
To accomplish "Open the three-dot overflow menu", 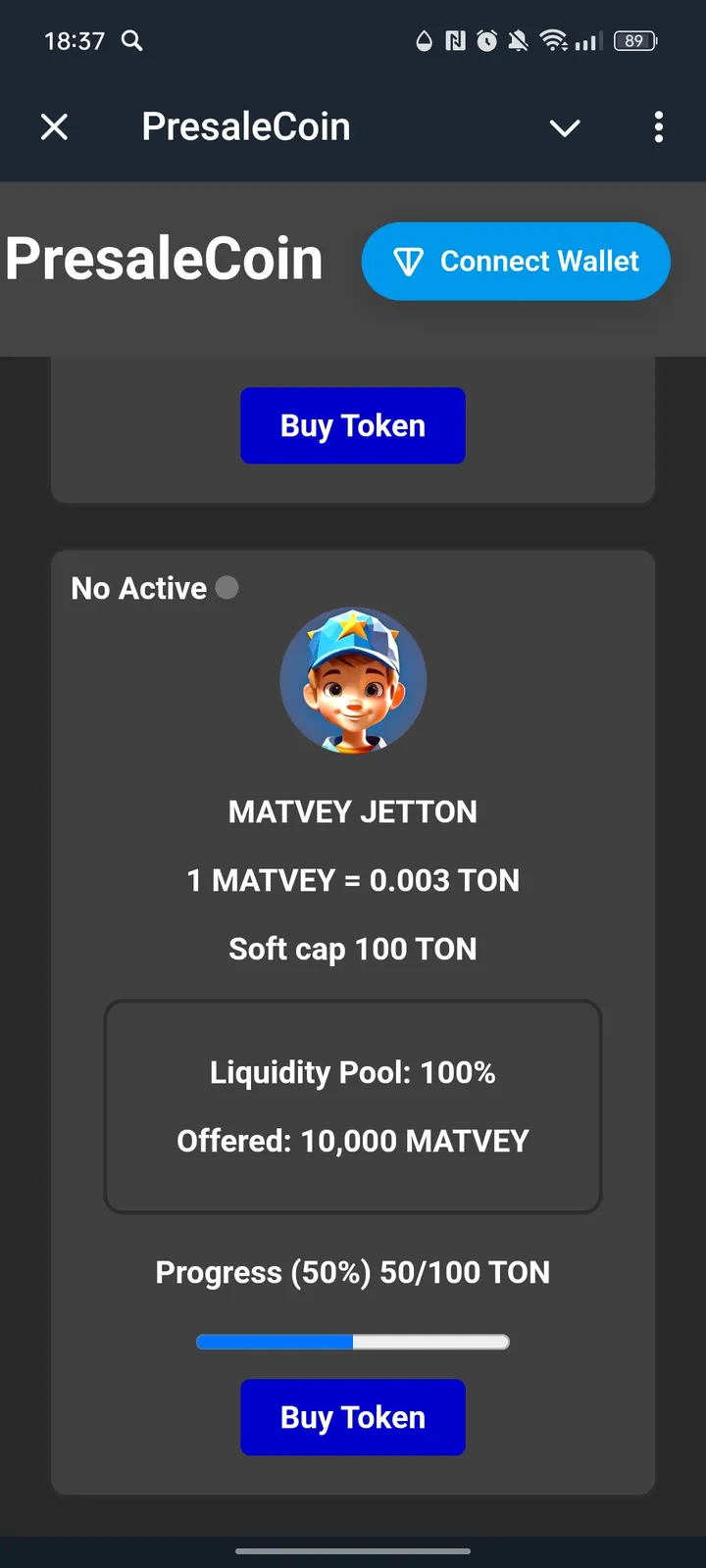I will (659, 127).
